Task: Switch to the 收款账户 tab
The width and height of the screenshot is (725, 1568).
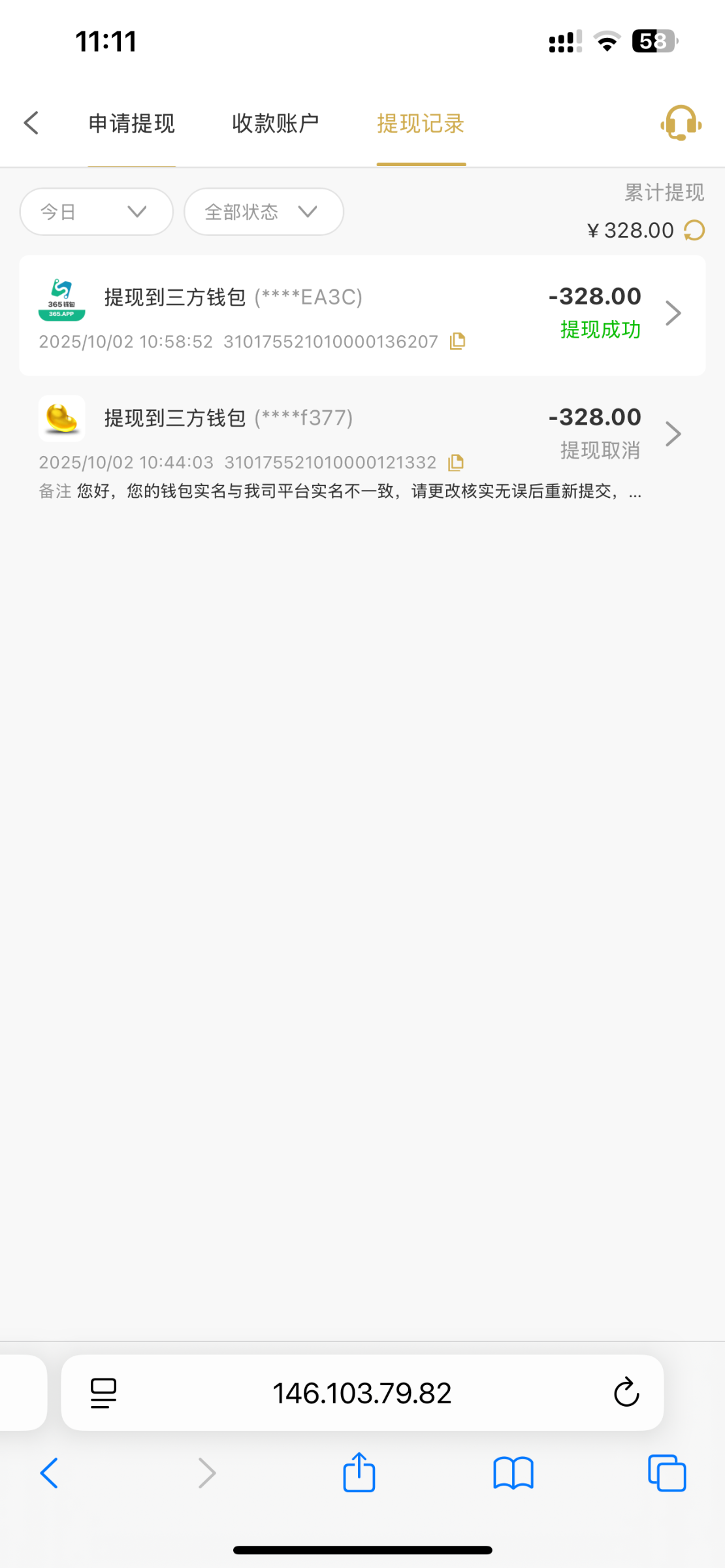Action: [275, 123]
